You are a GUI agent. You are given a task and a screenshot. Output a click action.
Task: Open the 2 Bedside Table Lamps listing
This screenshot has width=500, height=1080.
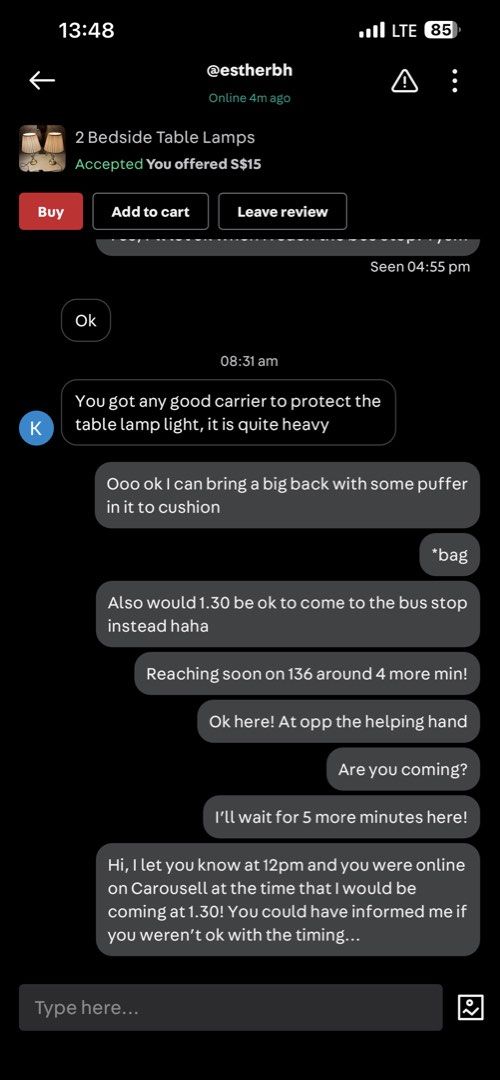coord(165,137)
